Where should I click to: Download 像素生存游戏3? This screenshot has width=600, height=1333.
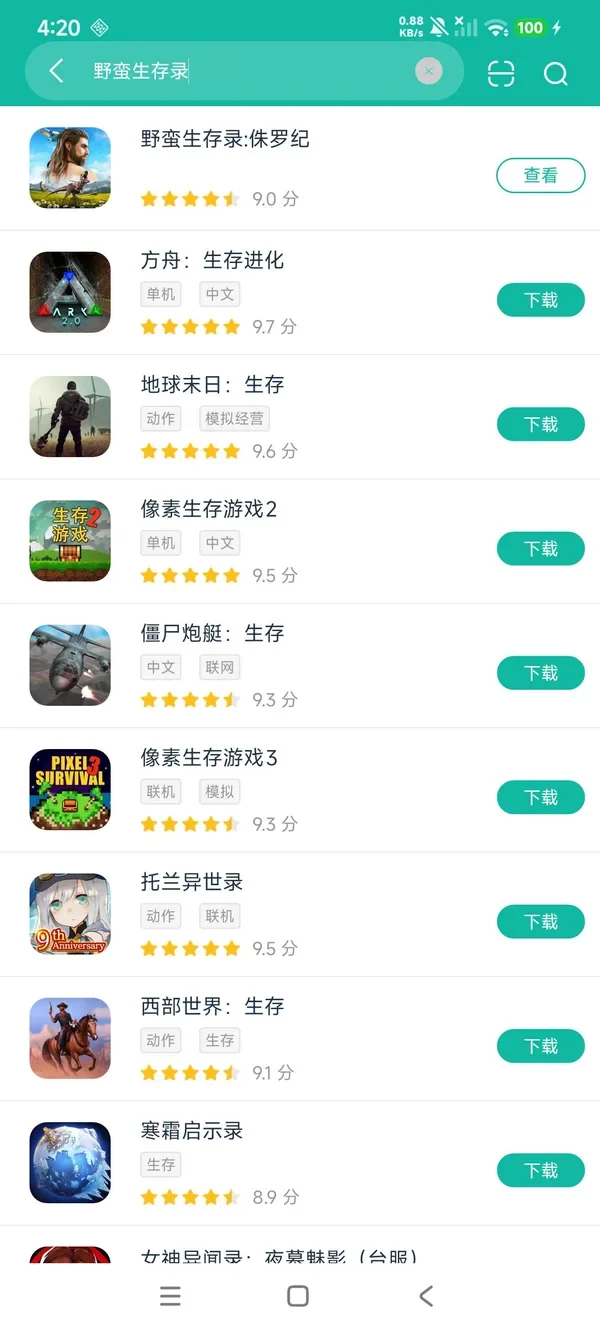541,797
